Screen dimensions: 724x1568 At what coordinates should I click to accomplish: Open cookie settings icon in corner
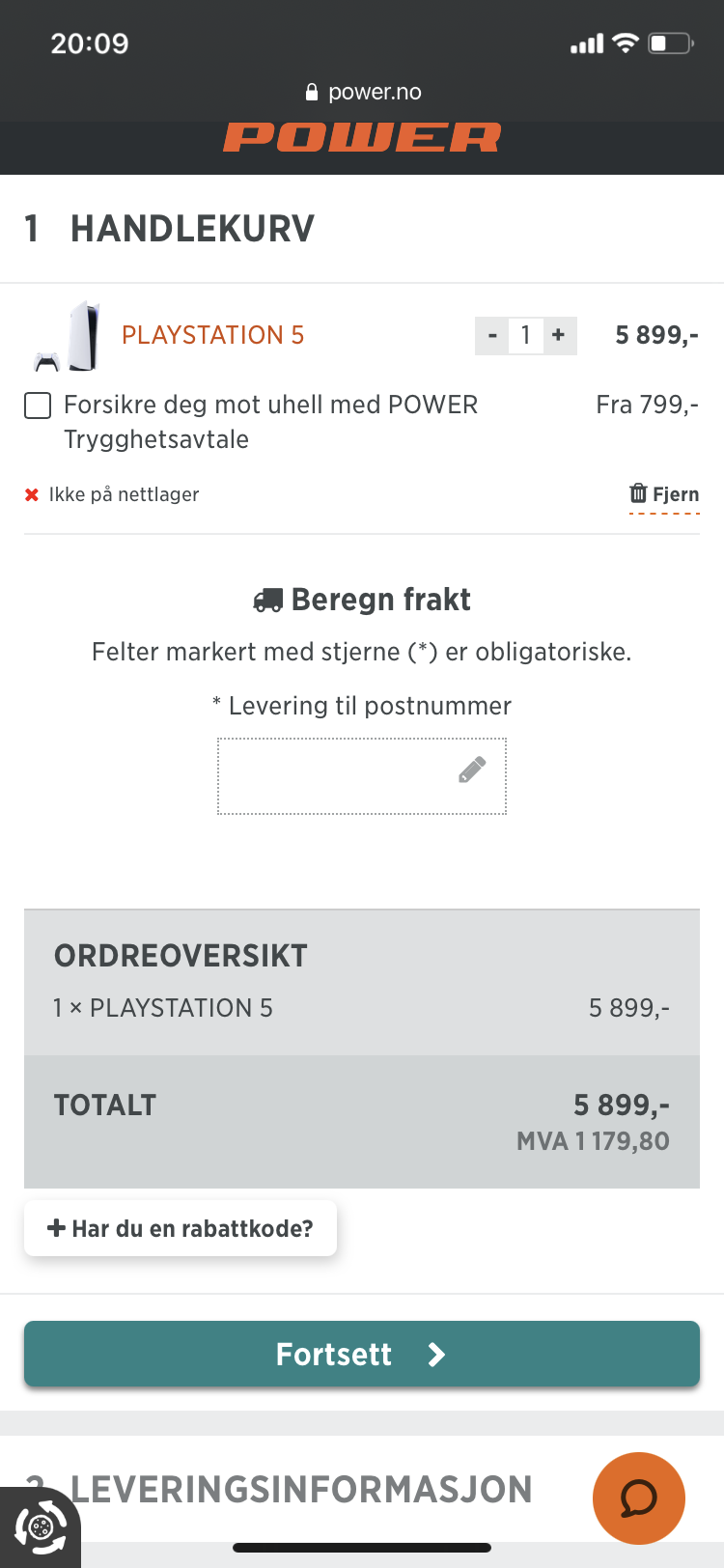pos(39,1528)
